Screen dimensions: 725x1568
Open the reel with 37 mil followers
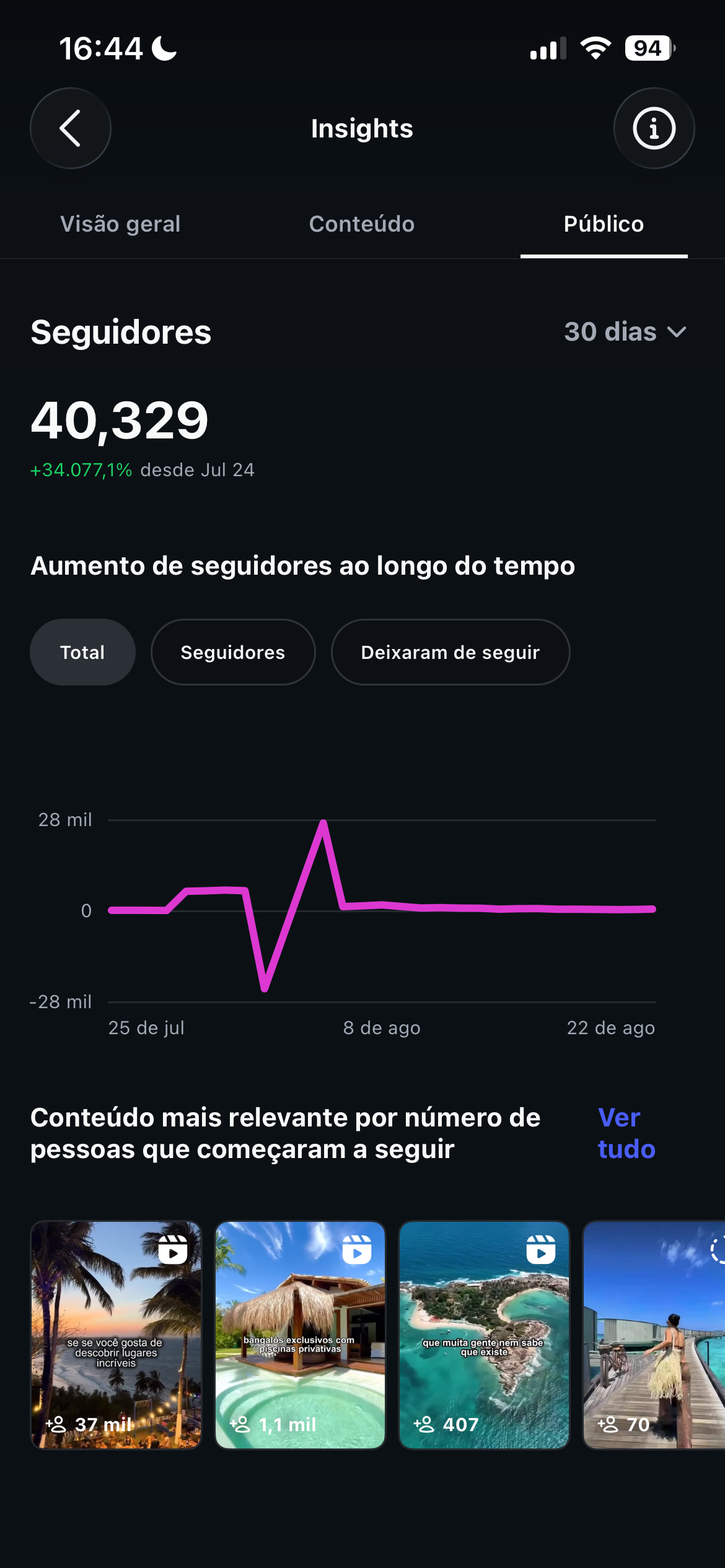[116, 1335]
